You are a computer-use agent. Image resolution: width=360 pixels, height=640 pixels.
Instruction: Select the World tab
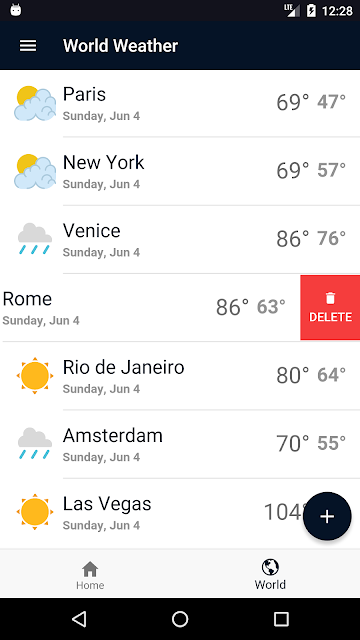(270, 575)
